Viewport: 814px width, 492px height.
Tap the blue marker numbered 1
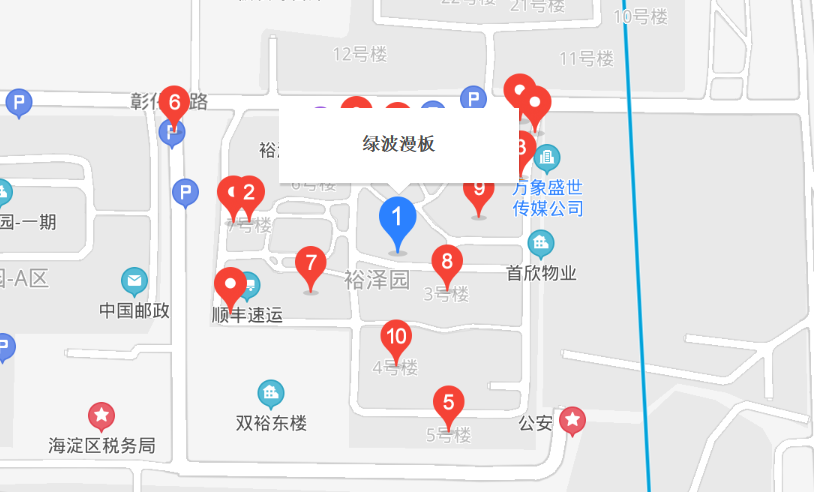[x=397, y=217]
